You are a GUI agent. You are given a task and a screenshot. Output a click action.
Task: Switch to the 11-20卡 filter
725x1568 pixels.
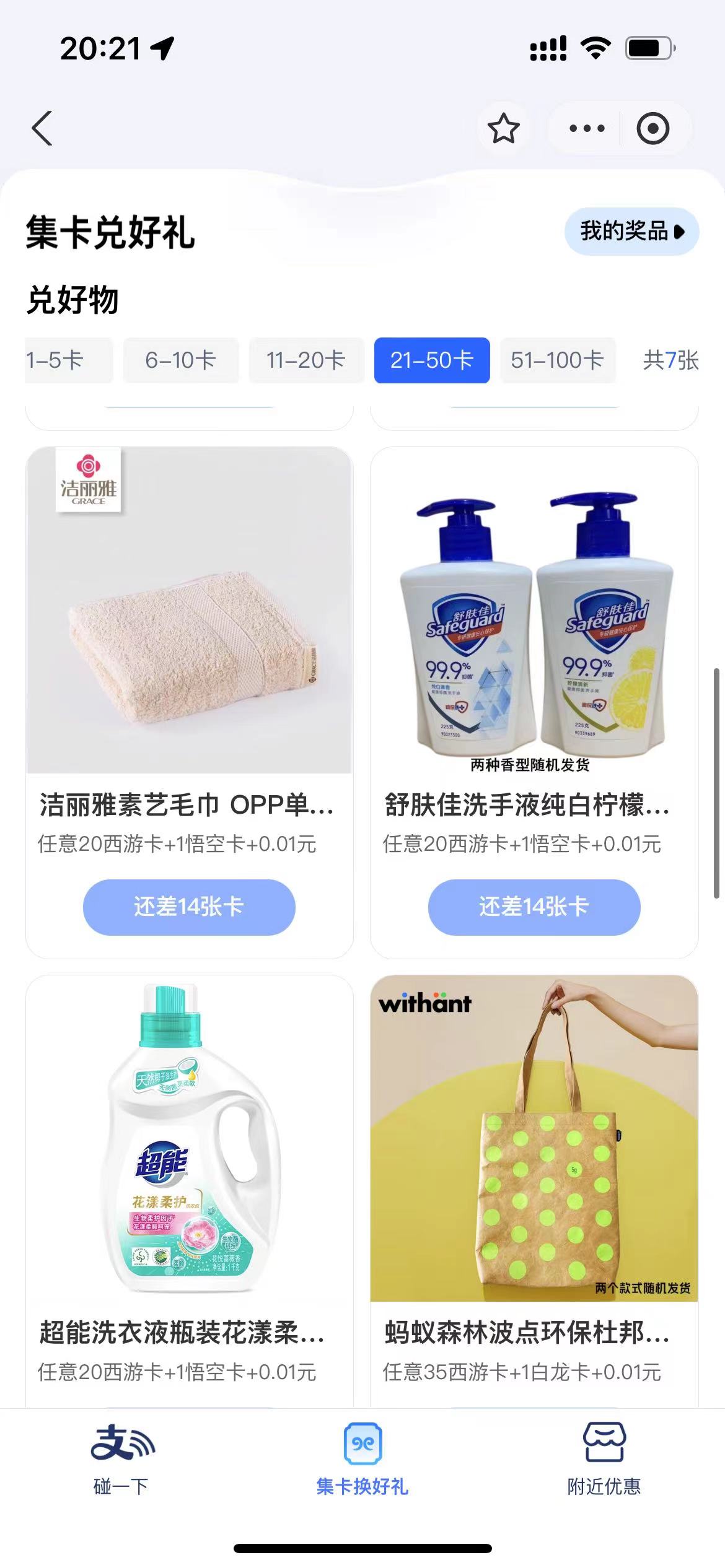[305, 360]
